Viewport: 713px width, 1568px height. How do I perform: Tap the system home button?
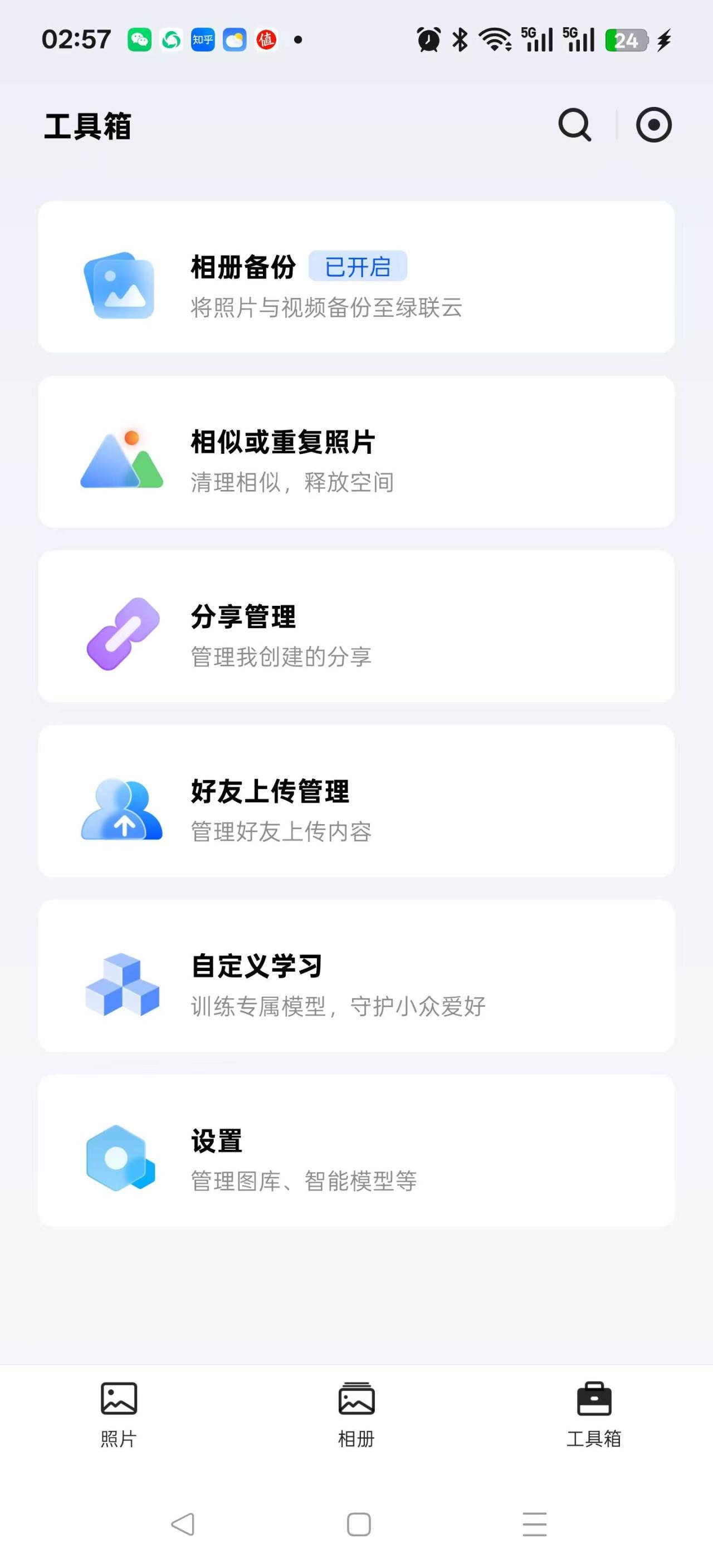pos(359,1524)
